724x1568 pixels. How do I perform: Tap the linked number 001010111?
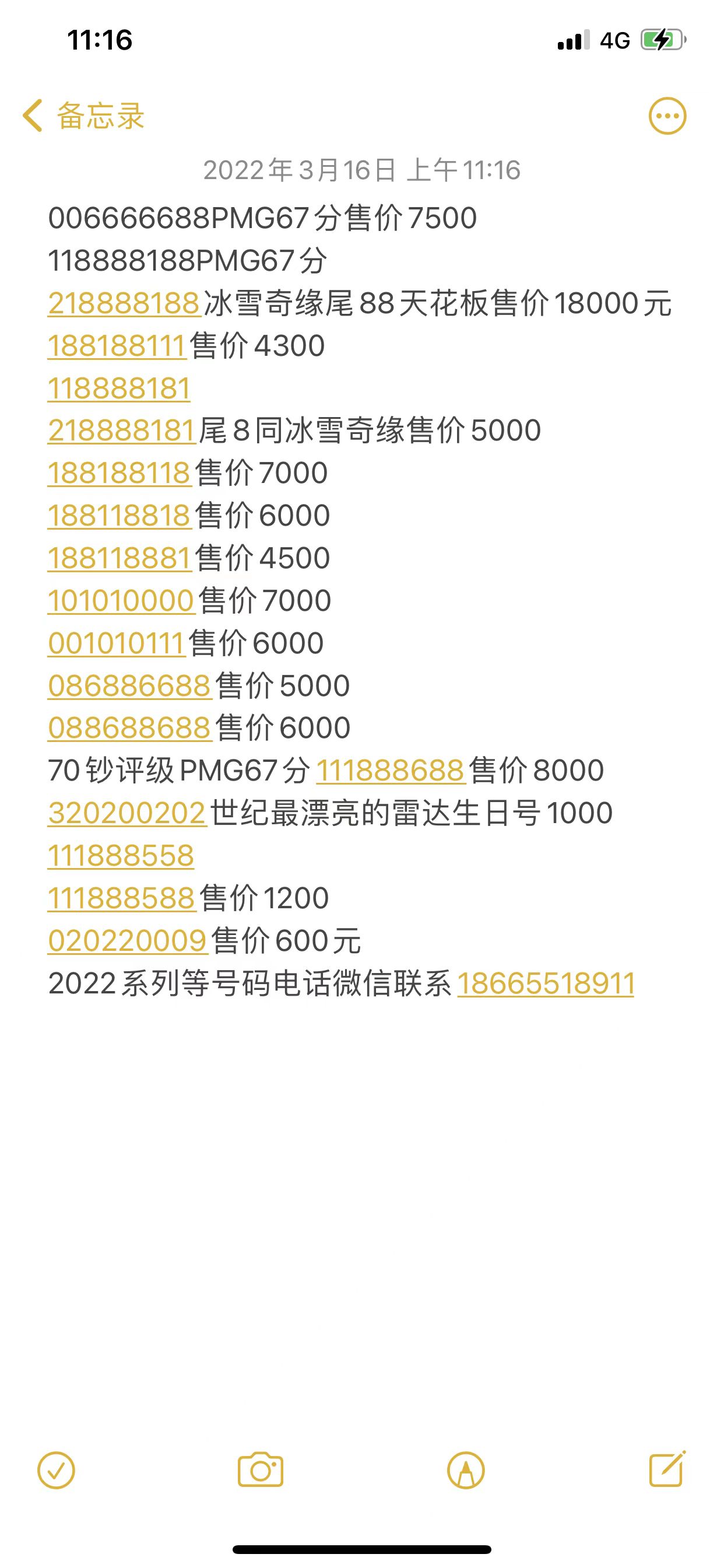tap(116, 643)
